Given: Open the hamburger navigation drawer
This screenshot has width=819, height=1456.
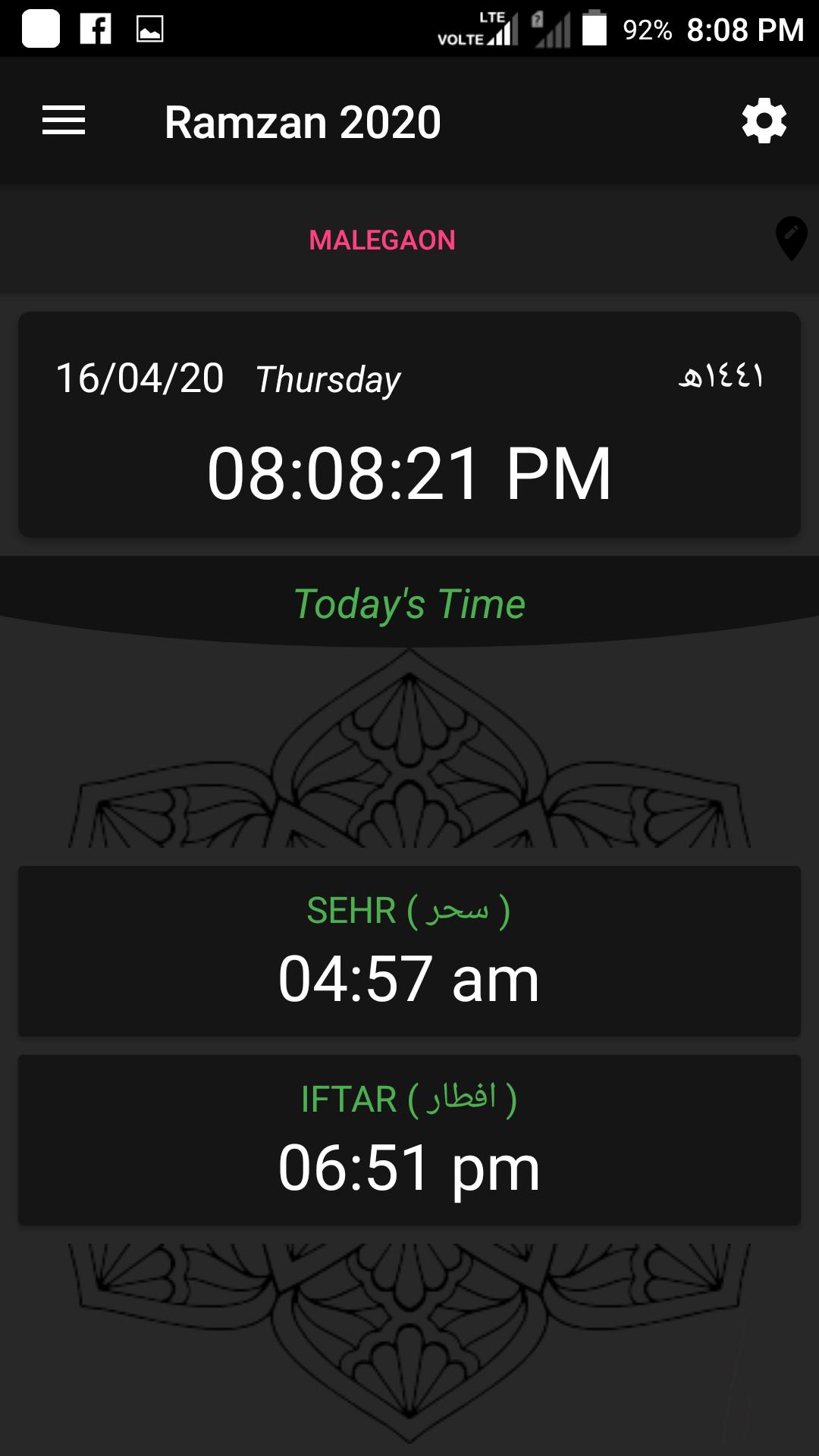Looking at the screenshot, I should point(64,121).
